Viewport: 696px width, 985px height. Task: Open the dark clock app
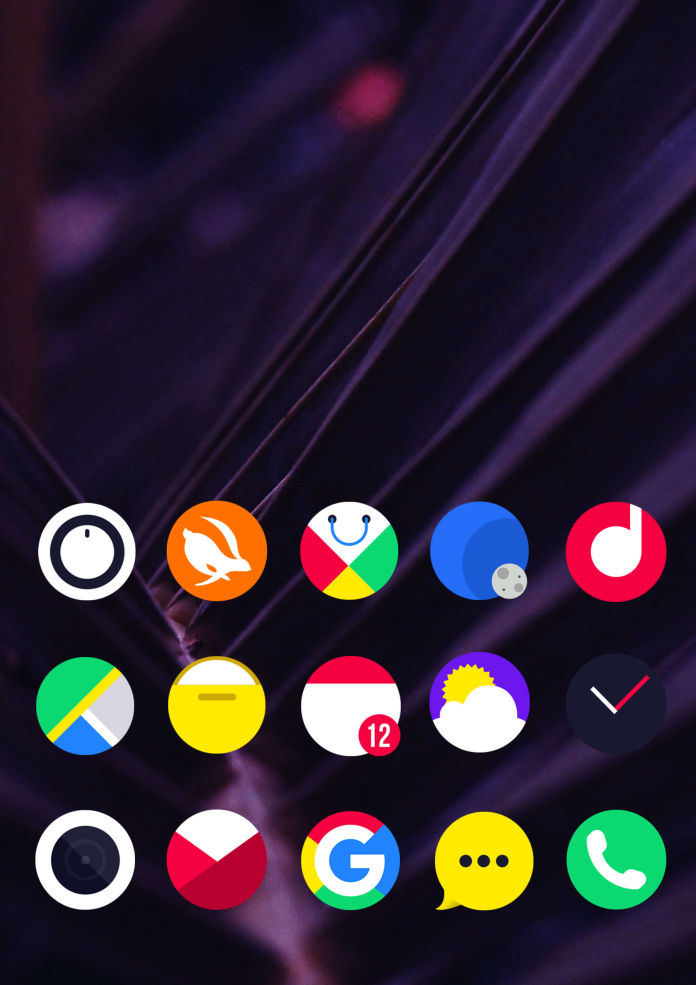tap(615, 703)
